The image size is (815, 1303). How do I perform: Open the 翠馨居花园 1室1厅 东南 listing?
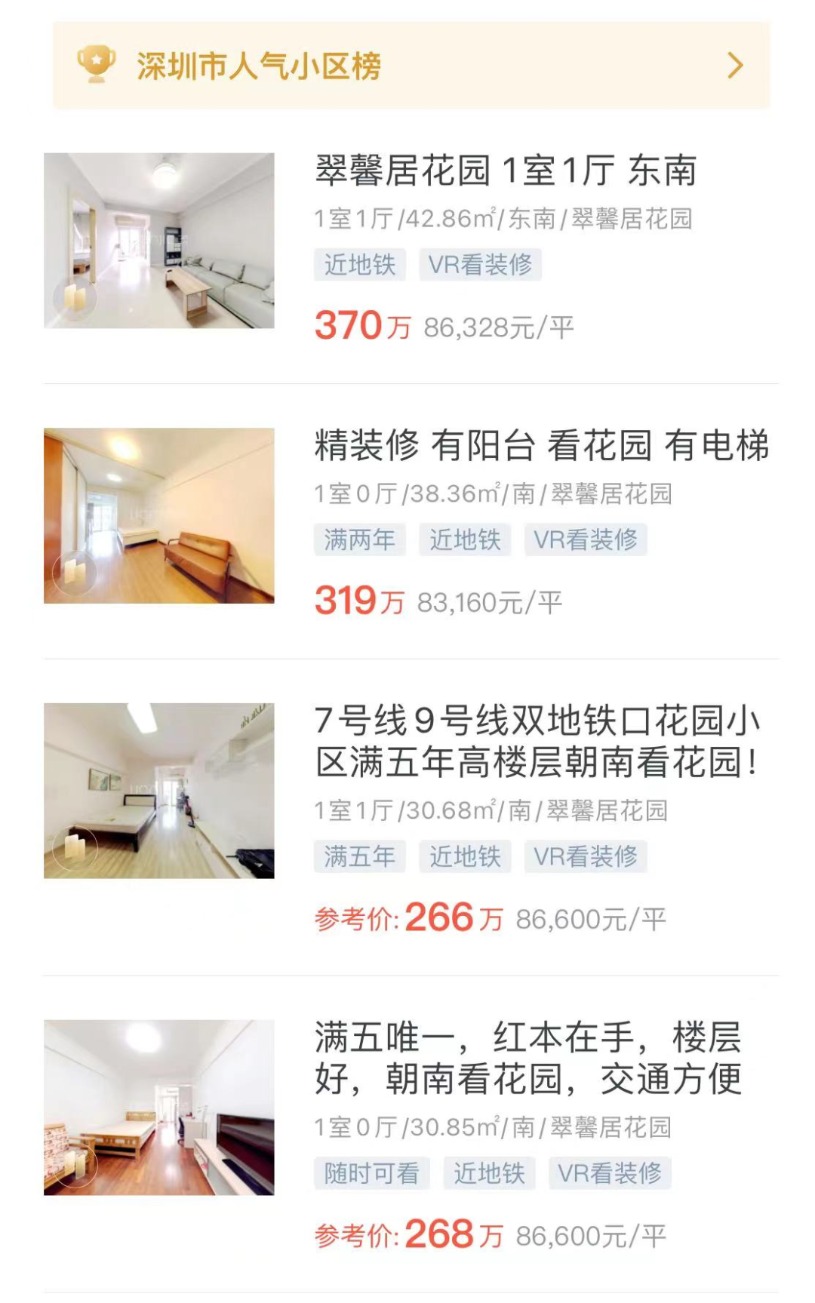click(x=505, y=171)
